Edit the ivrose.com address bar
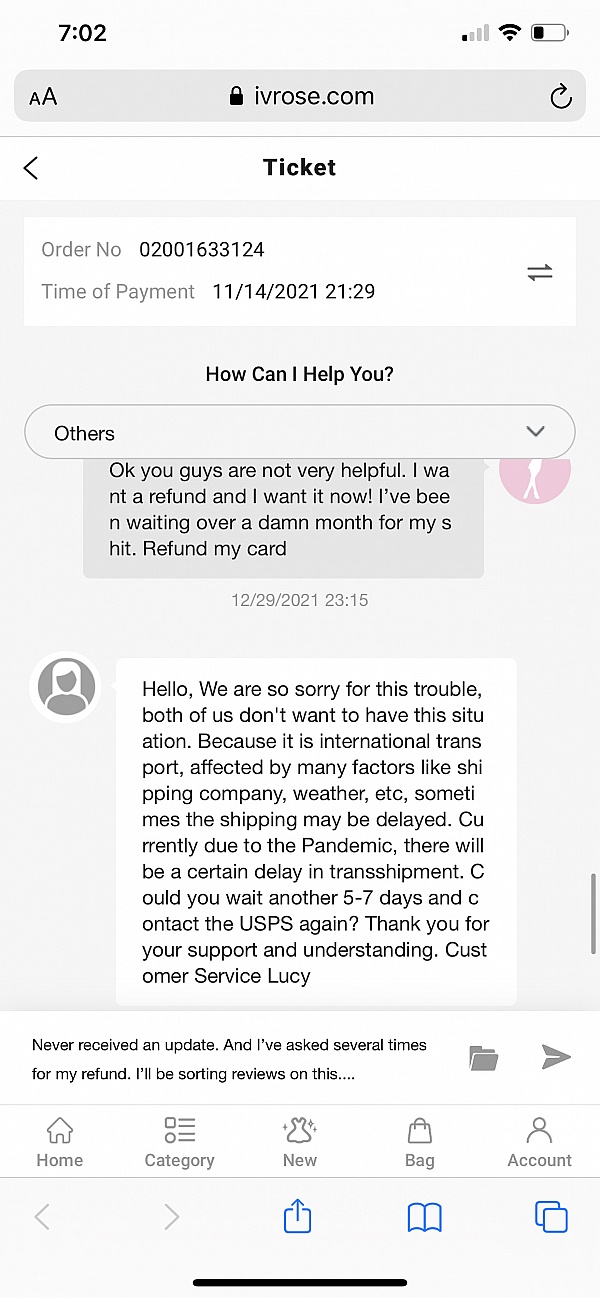The width and height of the screenshot is (600, 1298). click(300, 96)
